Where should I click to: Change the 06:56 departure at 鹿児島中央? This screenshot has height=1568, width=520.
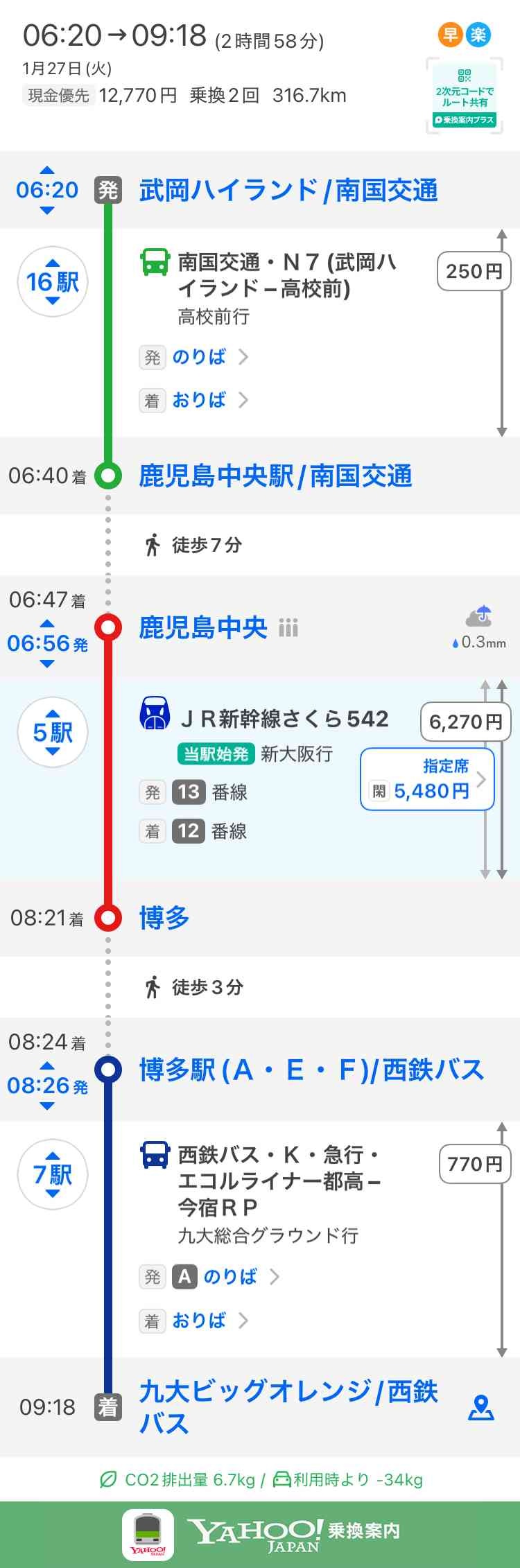(x=47, y=643)
